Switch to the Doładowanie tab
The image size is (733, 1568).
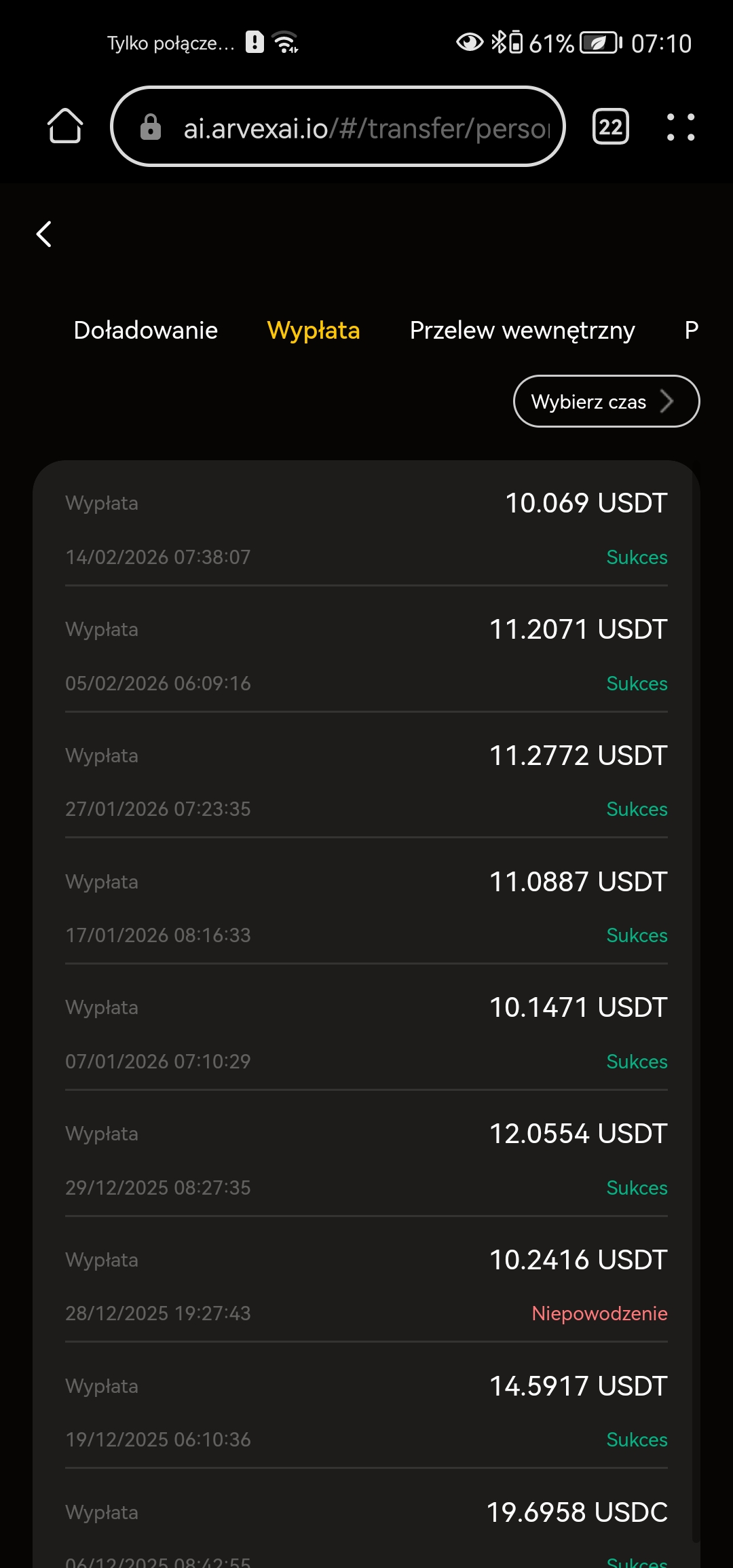click(146, 331)
